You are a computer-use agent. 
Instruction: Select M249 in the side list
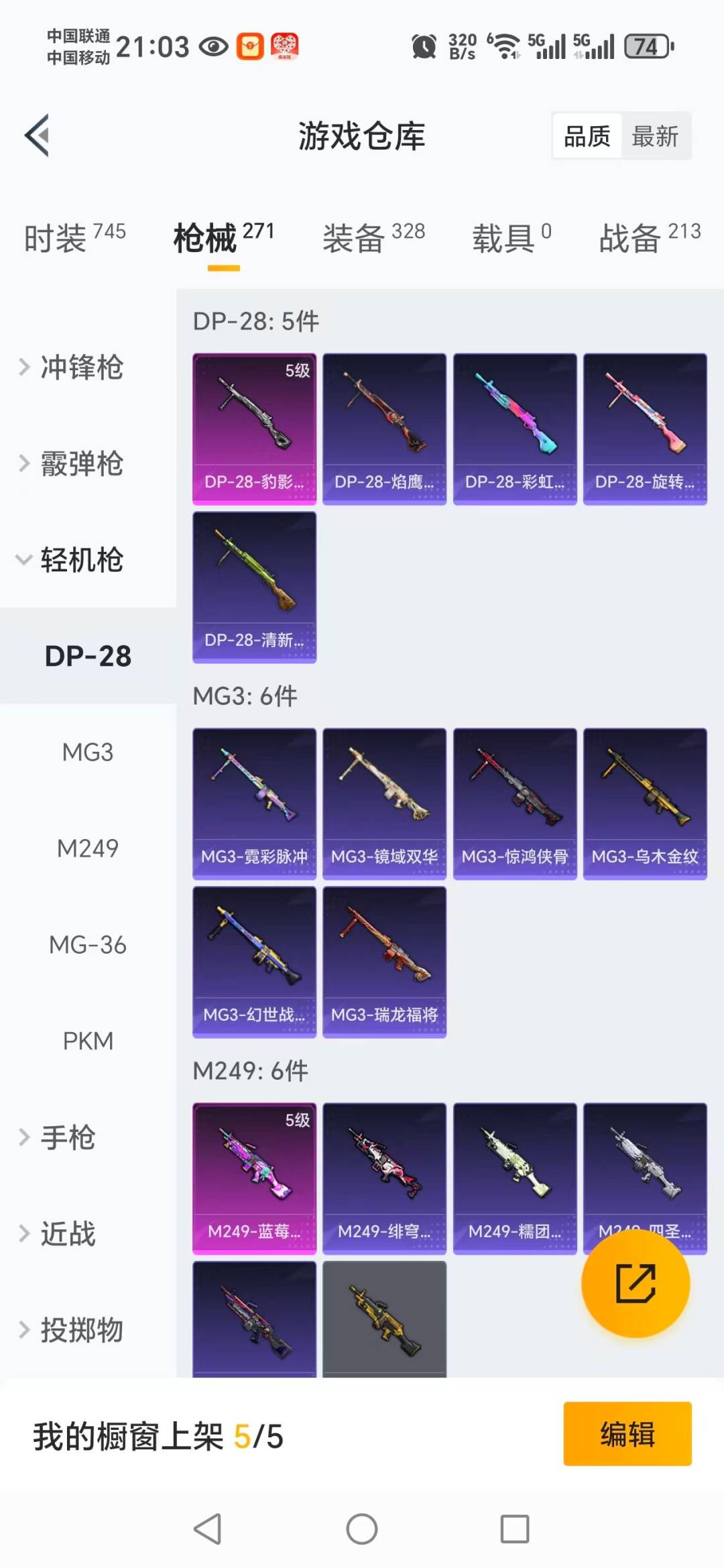[x=88, y=848]
